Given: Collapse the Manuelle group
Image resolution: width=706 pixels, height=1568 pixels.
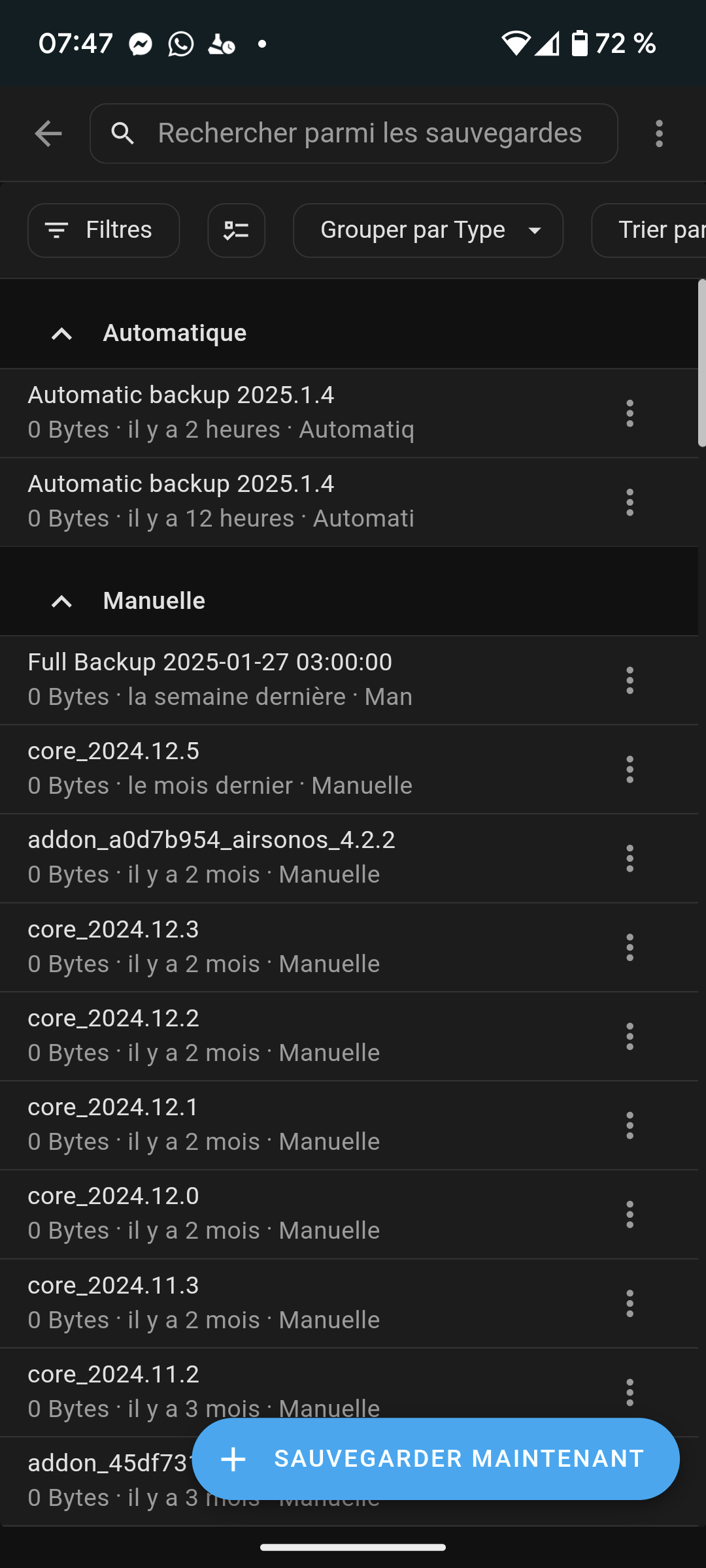Looking at the screenshot, I should [62, 601].
